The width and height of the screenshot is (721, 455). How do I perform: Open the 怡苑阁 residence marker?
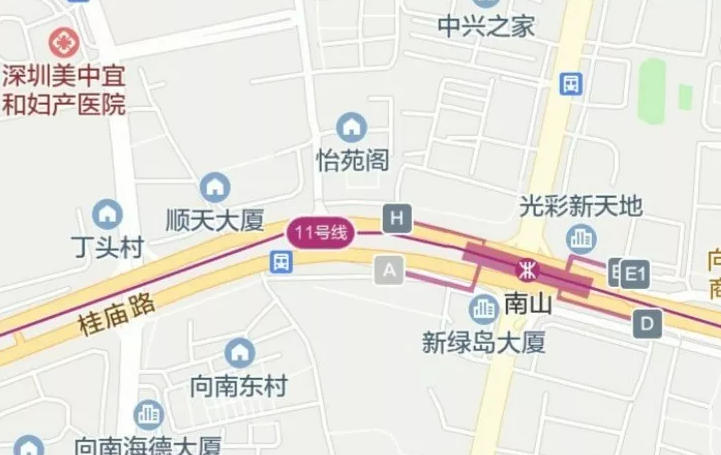[x=351, y=127]
